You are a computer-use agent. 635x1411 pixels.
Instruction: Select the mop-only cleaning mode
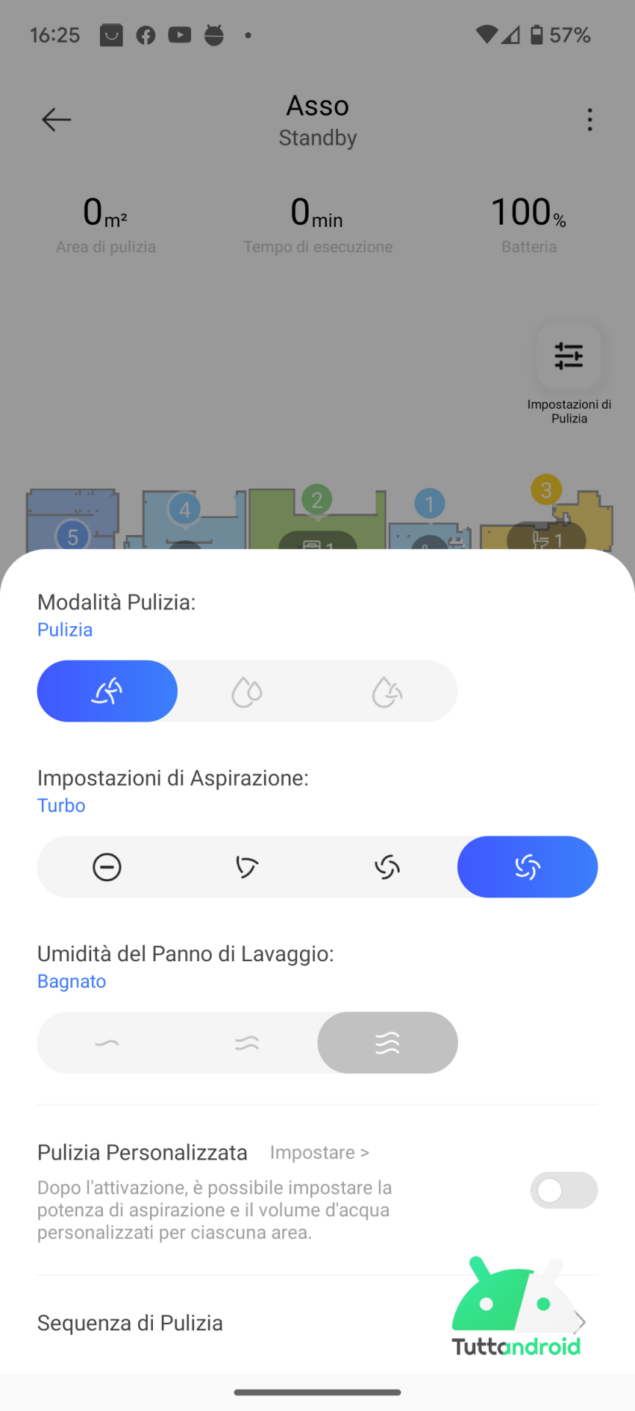click(x=247, y=691)
